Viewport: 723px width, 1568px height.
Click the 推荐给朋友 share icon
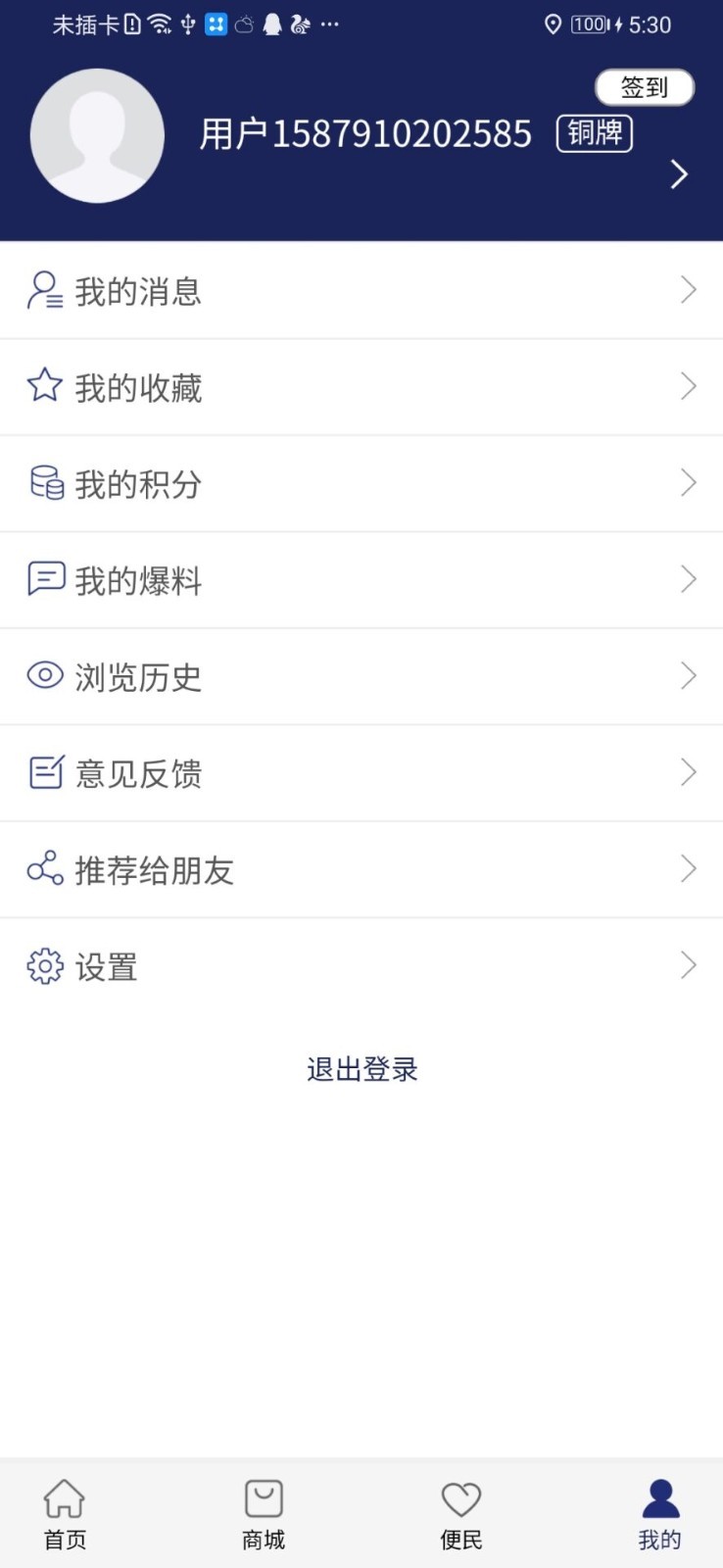click(44, 868)
